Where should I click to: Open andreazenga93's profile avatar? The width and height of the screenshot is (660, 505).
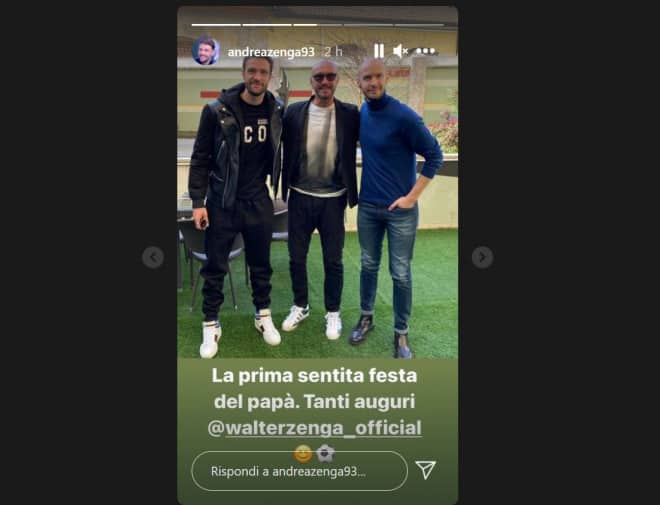pyautogui.click(x=205, y=51)
